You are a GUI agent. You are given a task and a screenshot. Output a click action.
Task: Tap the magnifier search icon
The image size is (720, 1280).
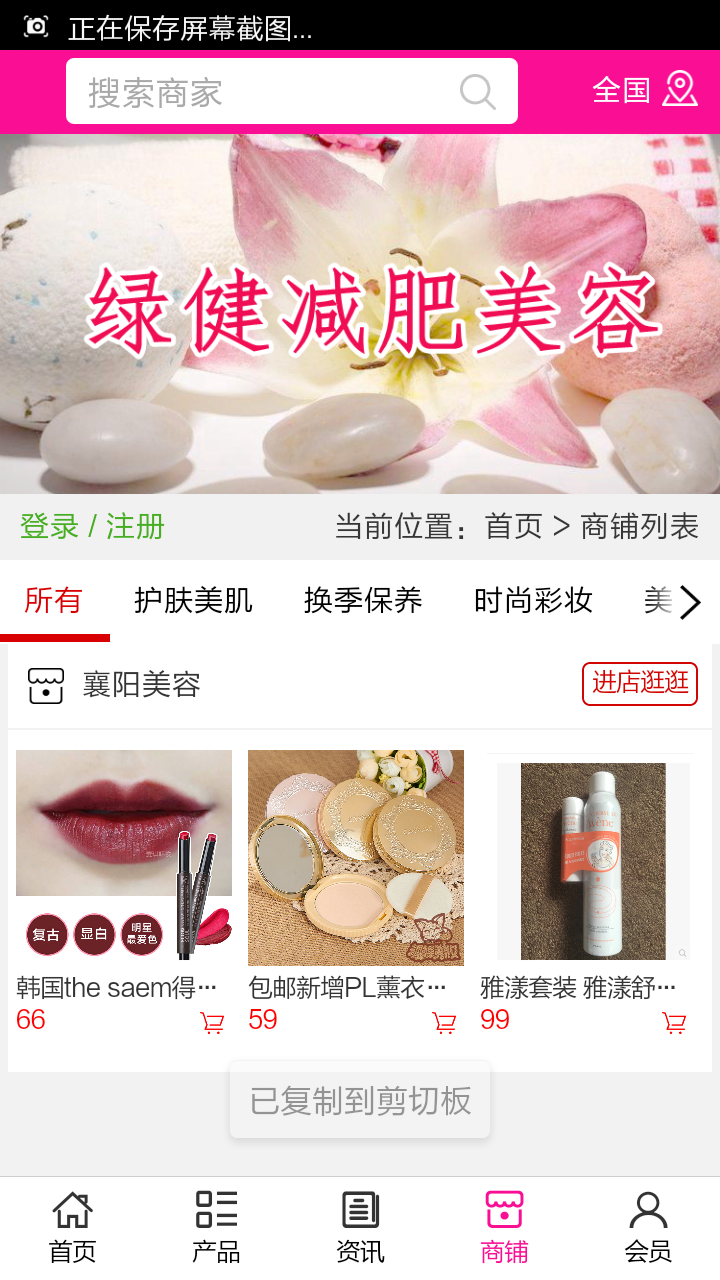pos(477,92)
